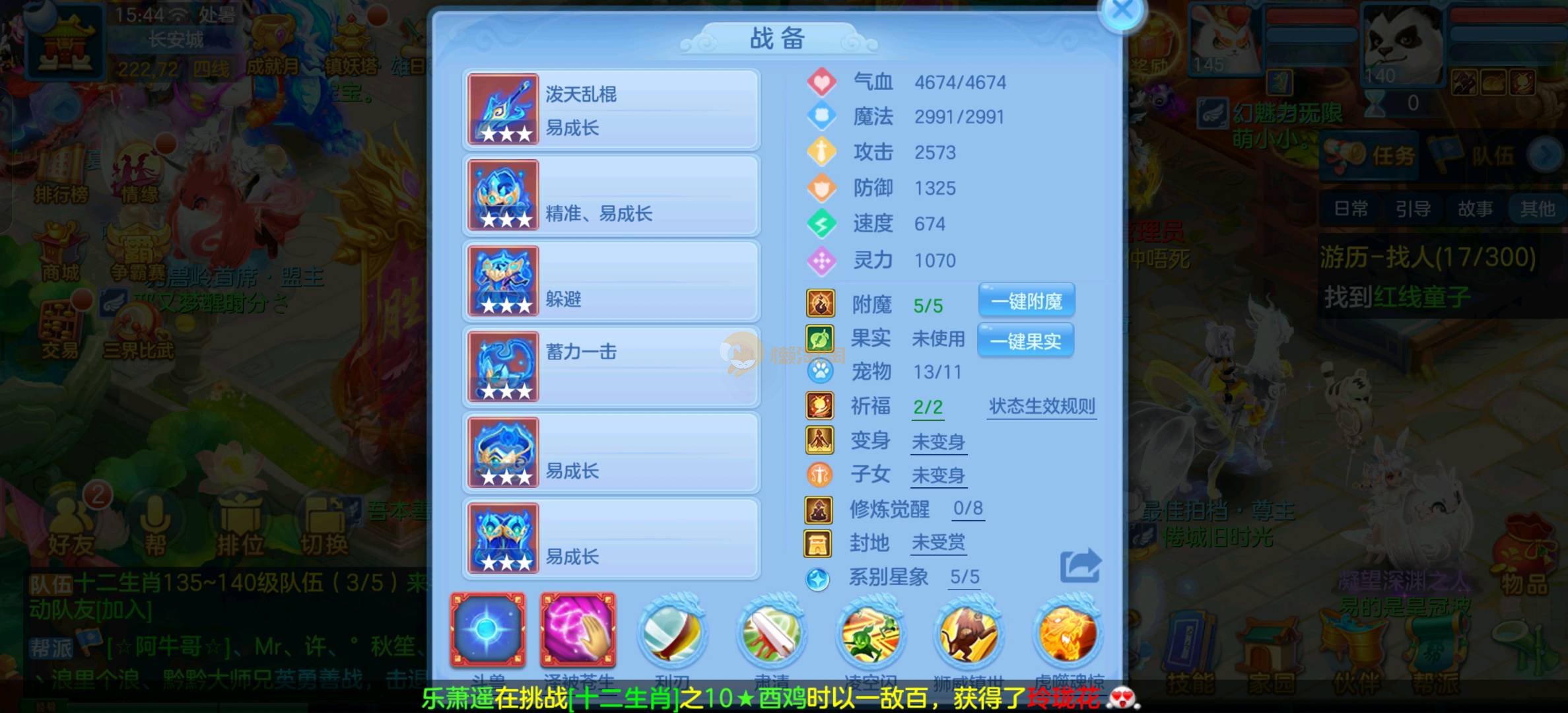Open the 精准、易成长 pet slot
This screenshot has width=1568, height=713.
click(611, 195)
